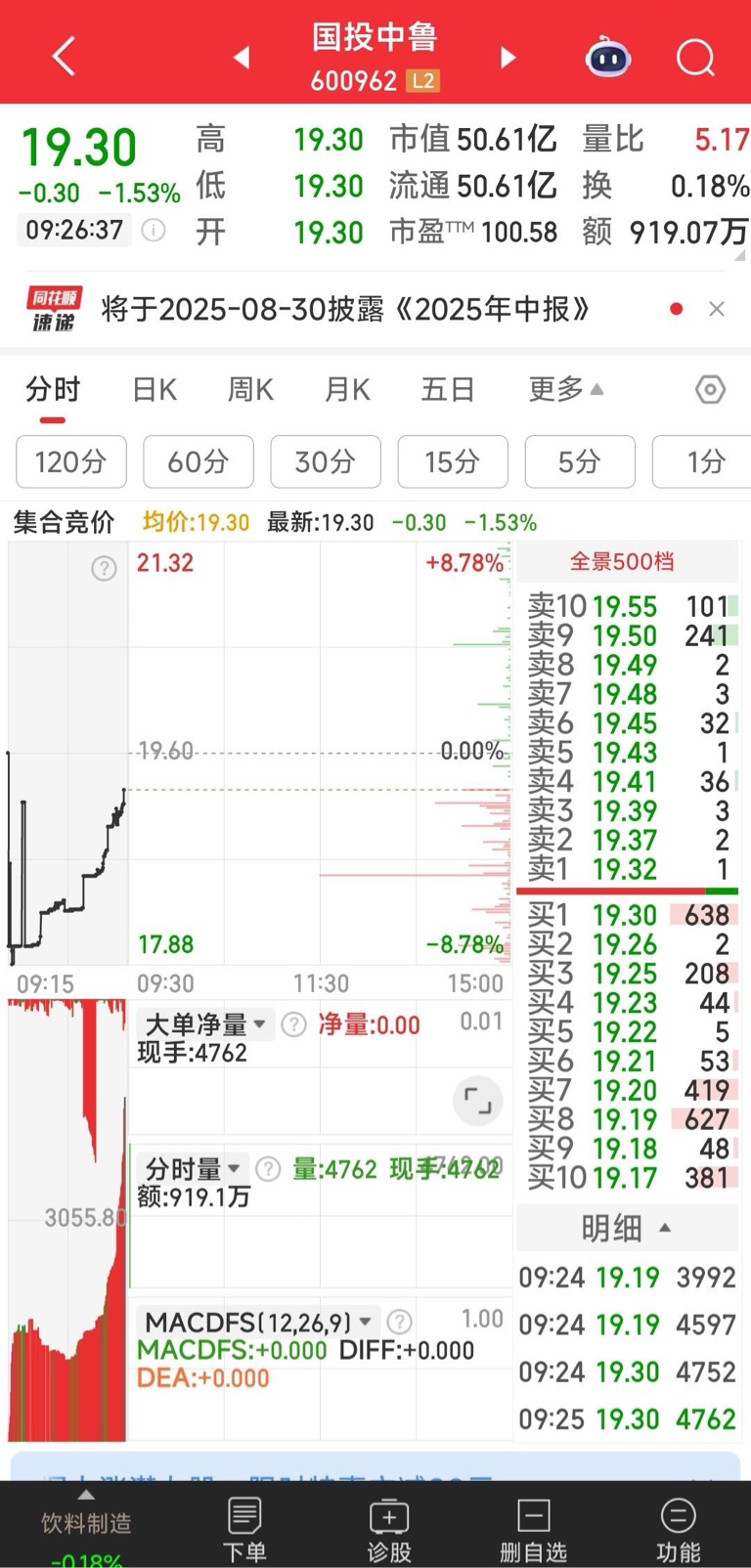Expand the 更多 chart period menu

(566, 390)
